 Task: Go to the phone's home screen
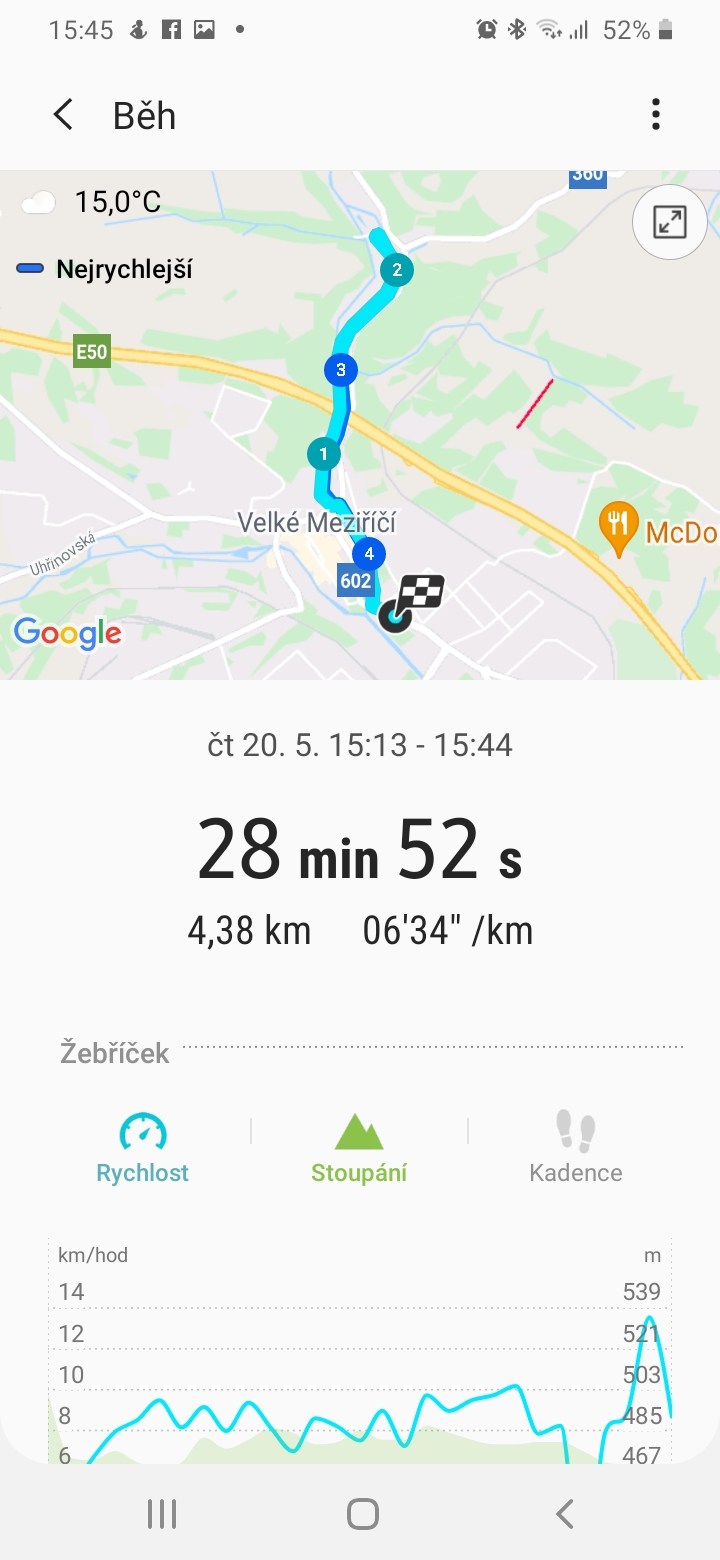coord(362,1514)
